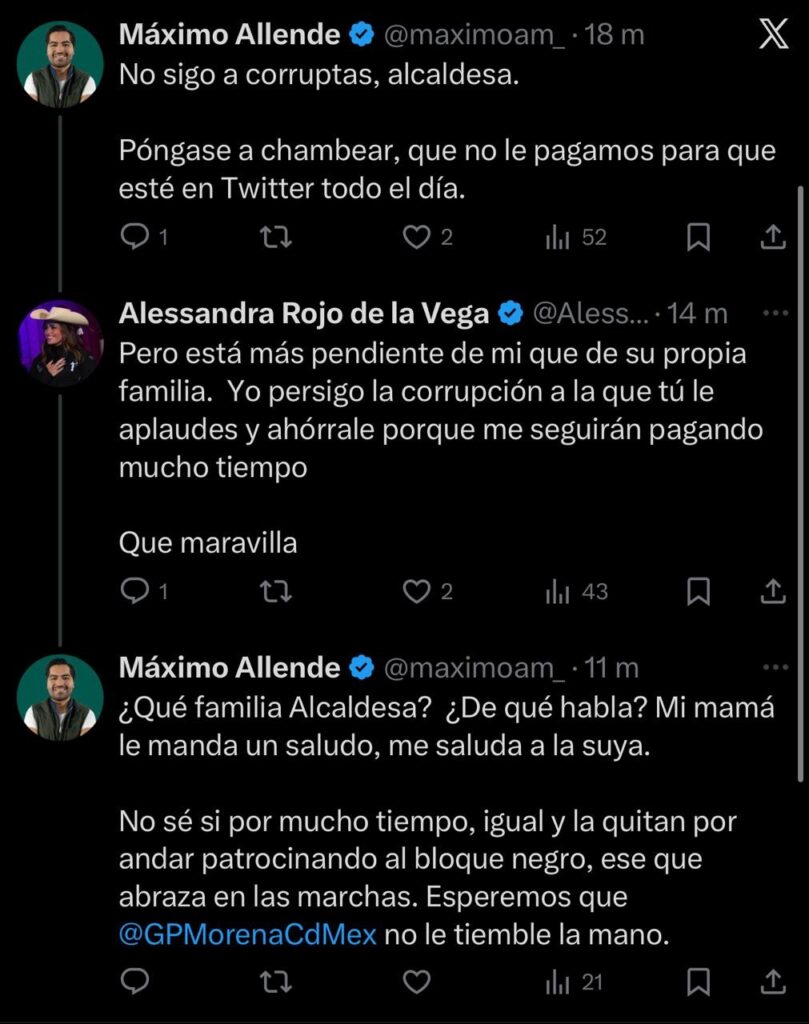
Task: Like the "No sigo a corruptas, alcaldesa" tweet
Action: tap(415, 237)
